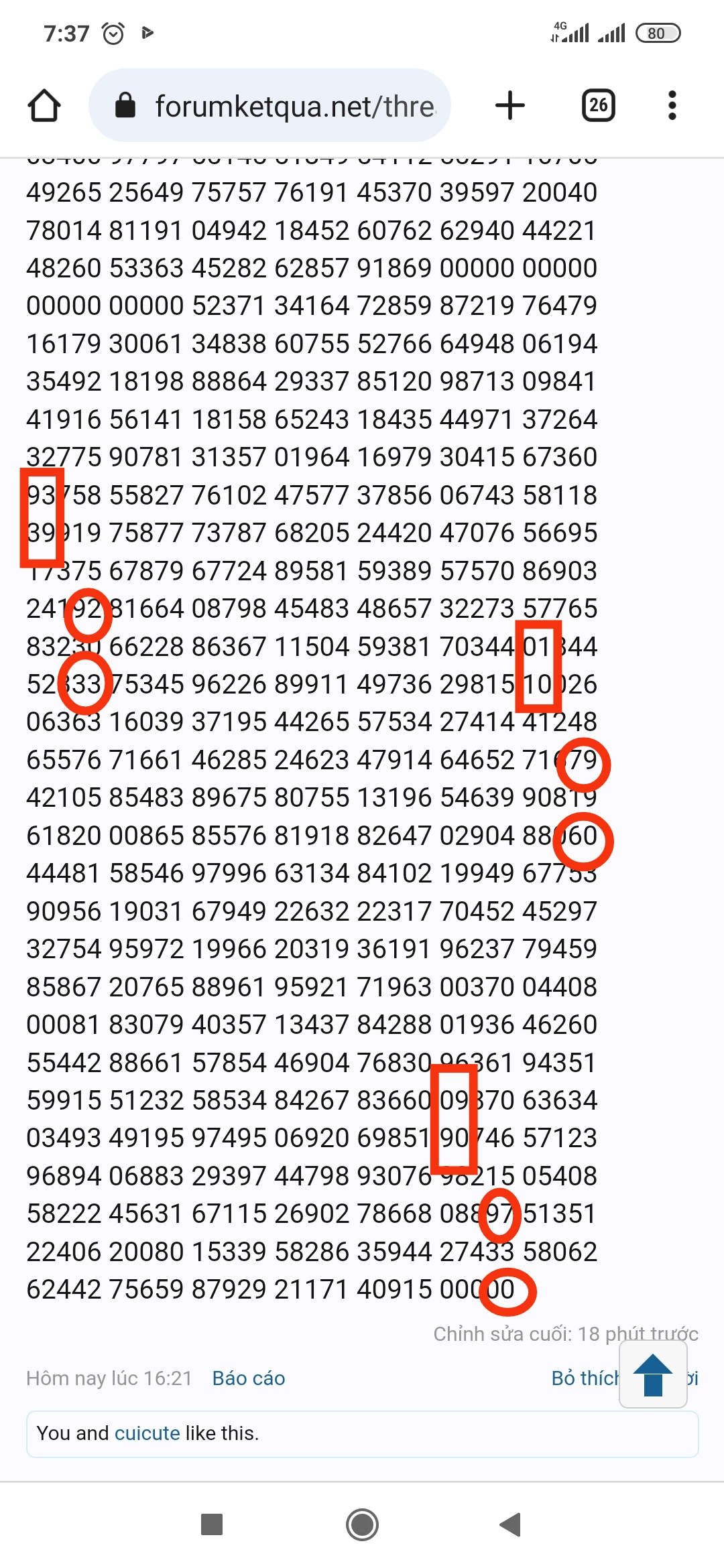
Task: Tap the forumketqua.net address bar
Action: pyautogui.click(x=269, y=105)
